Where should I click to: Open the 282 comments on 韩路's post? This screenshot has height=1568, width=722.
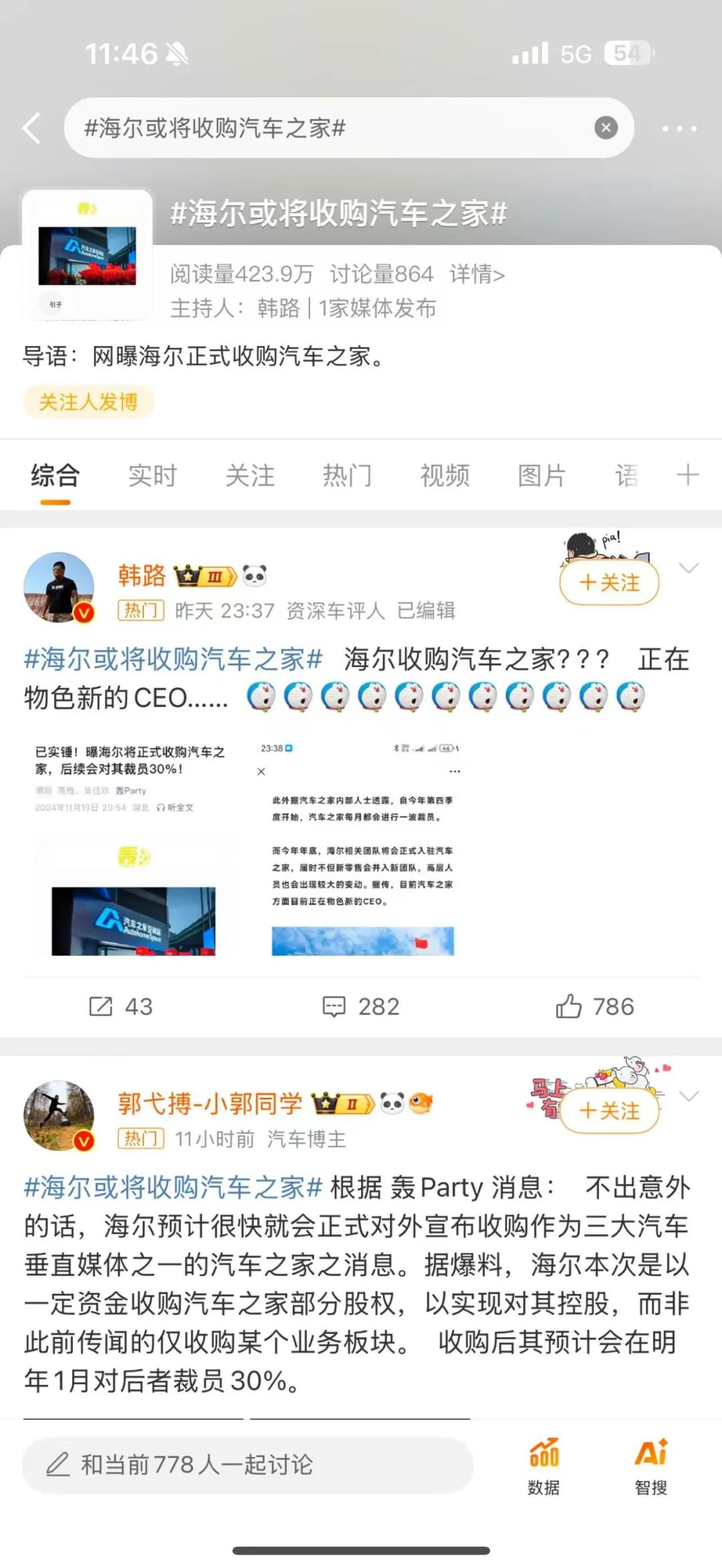[x=361, y=1007]
